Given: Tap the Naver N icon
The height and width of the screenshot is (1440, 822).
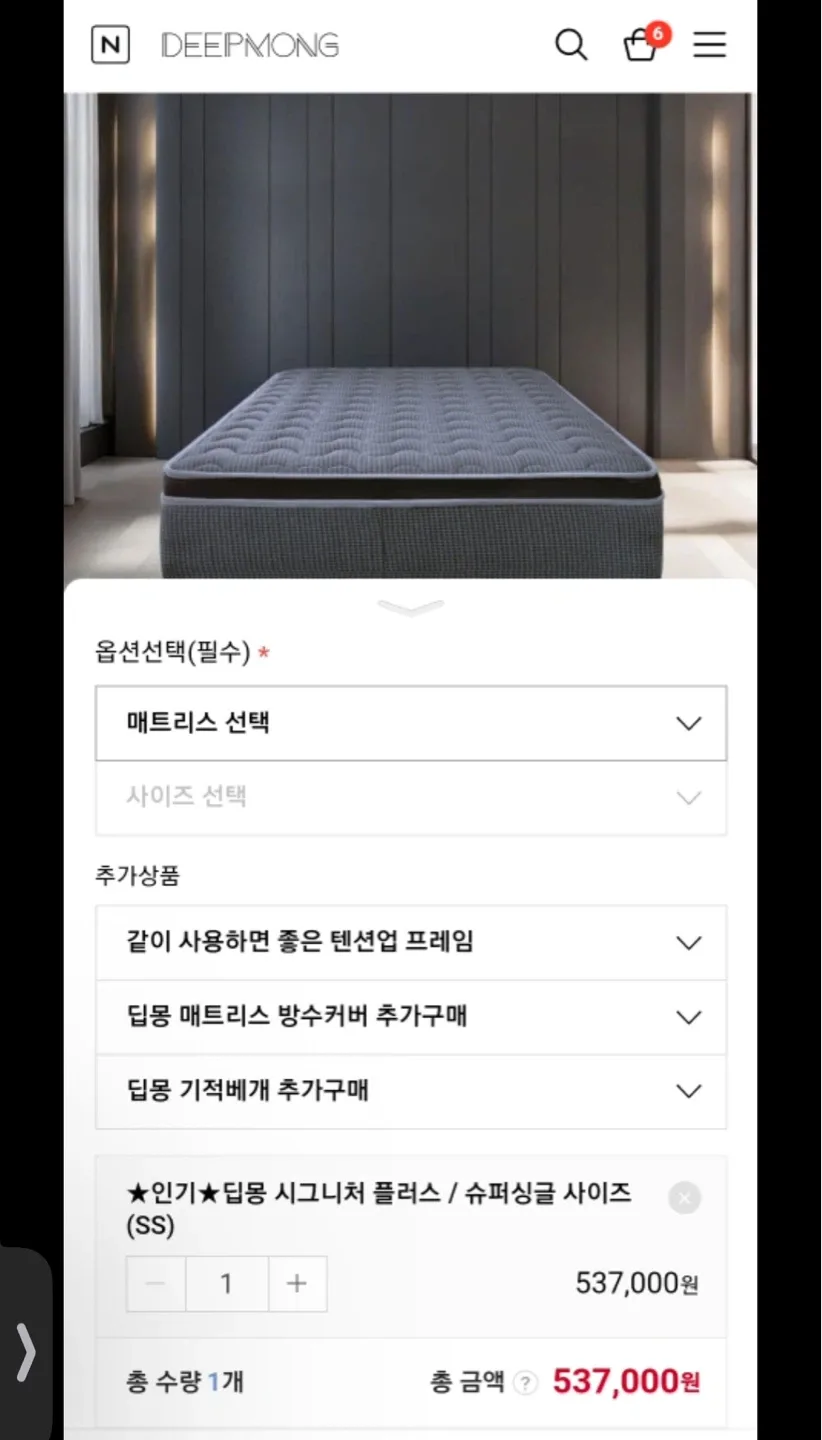Looking at the screenshot, I should point(110,45).
